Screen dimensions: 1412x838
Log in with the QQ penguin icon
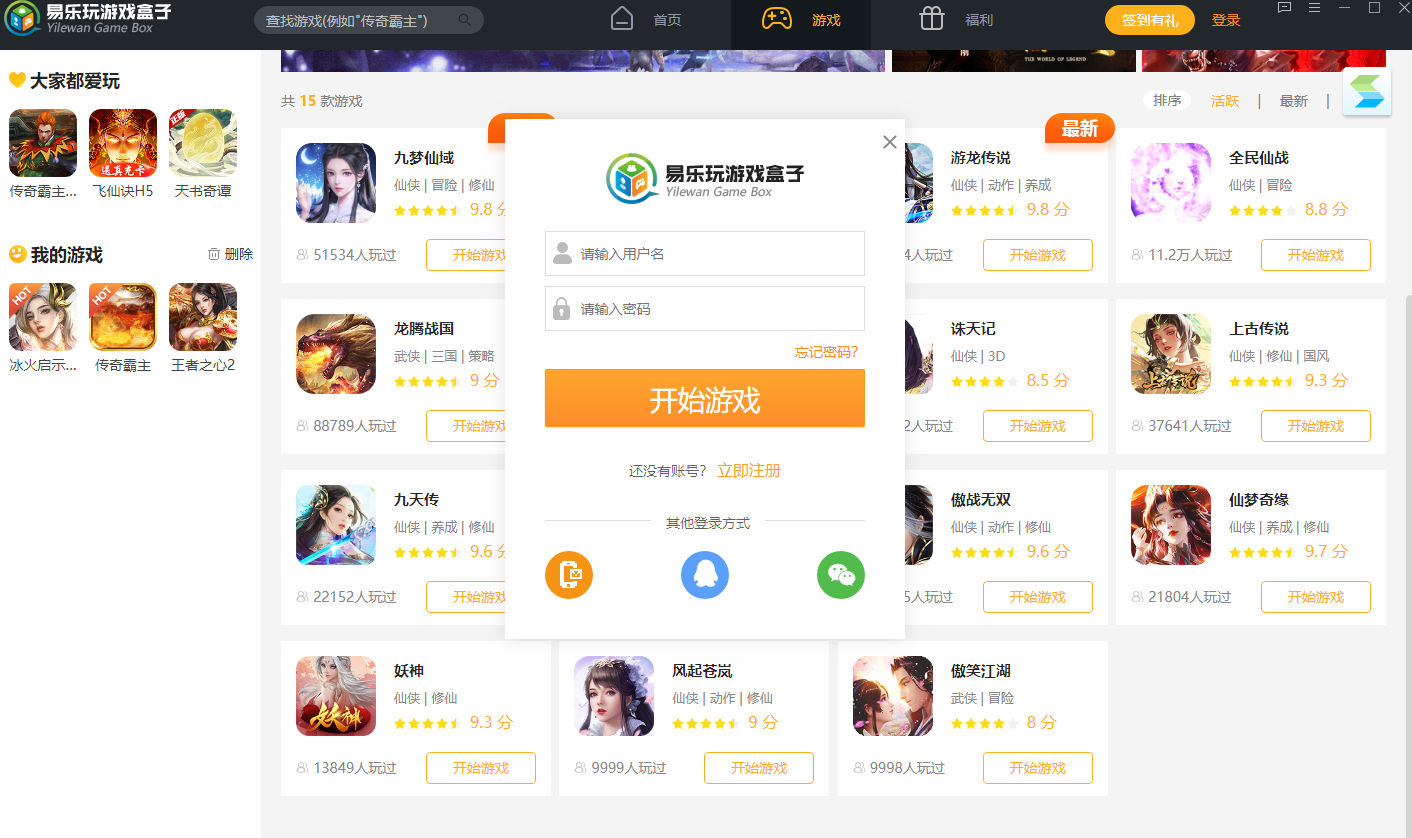click(x=705, y=575)
